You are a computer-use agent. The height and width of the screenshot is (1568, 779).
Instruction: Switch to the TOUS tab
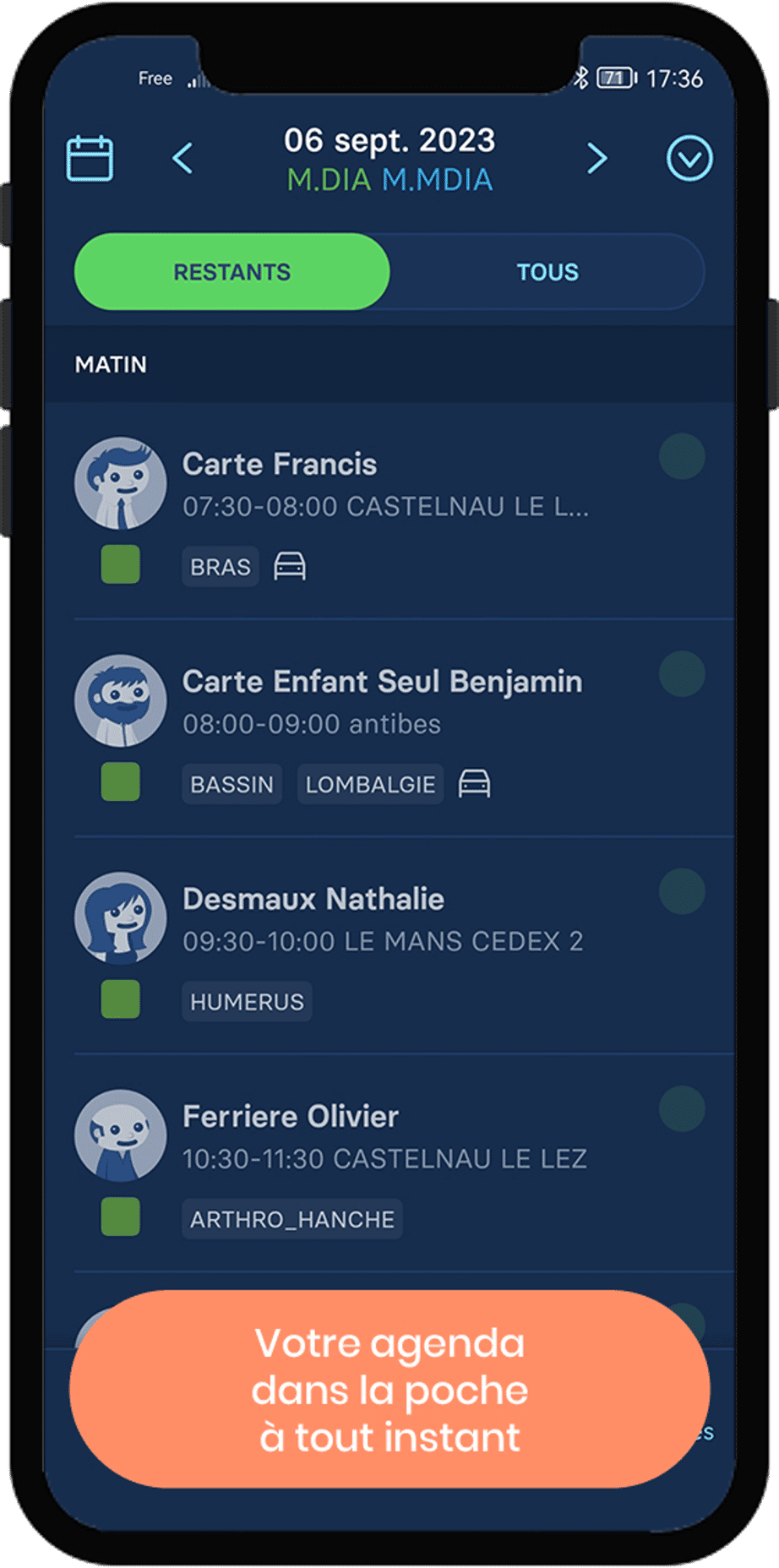[x=547, y=271]
